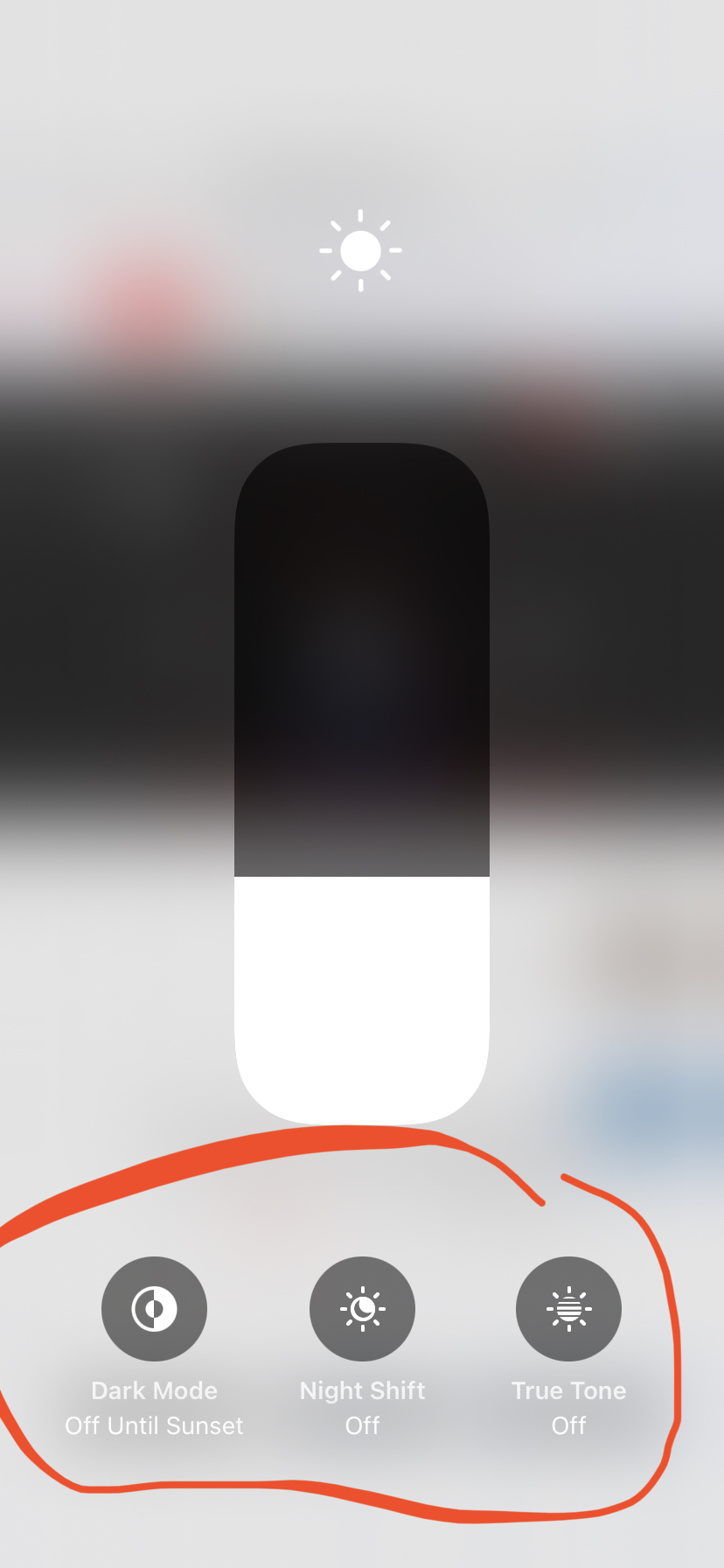Turn on True Tone
Image resolution: width=724 pixels, height=1568 pixels.
pos(568,1308)
